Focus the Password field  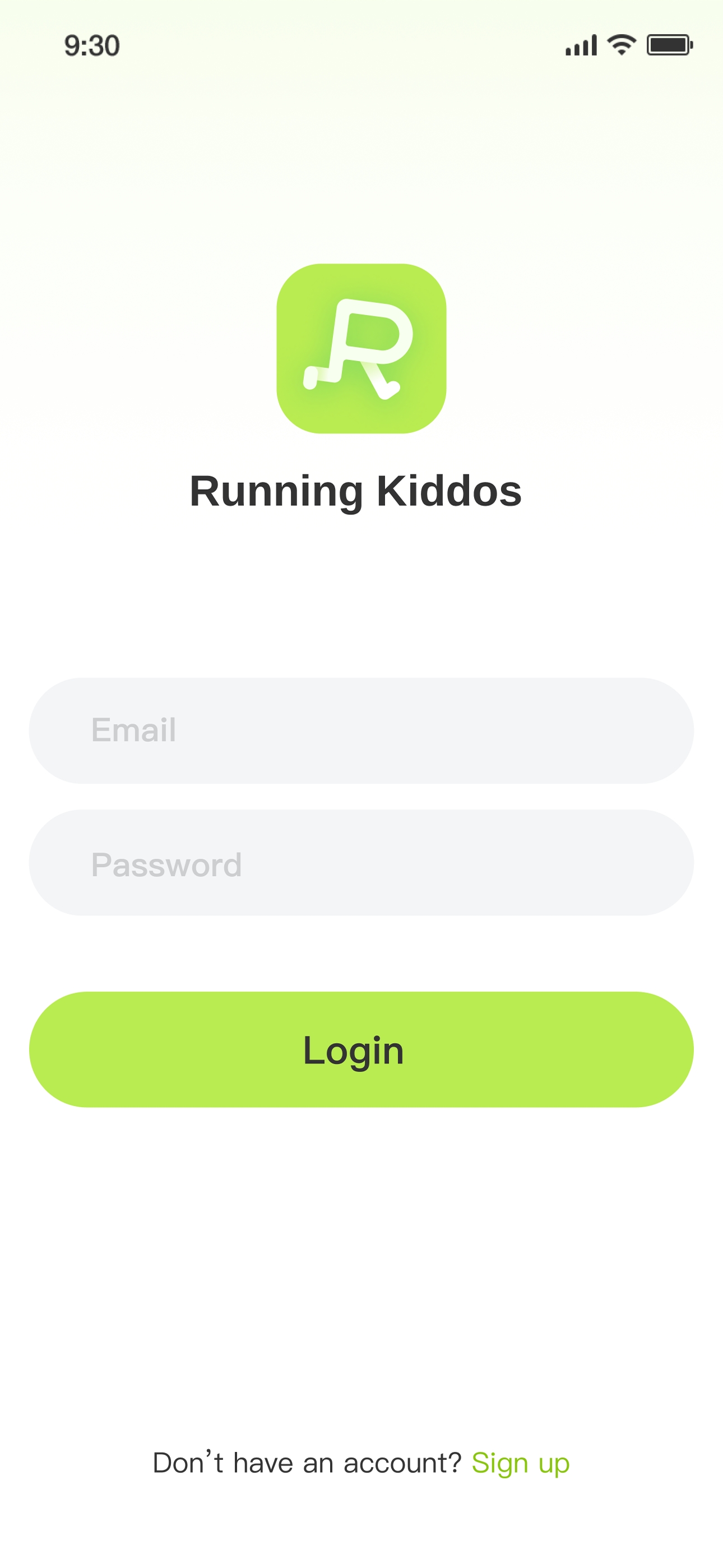click(361, 863)
